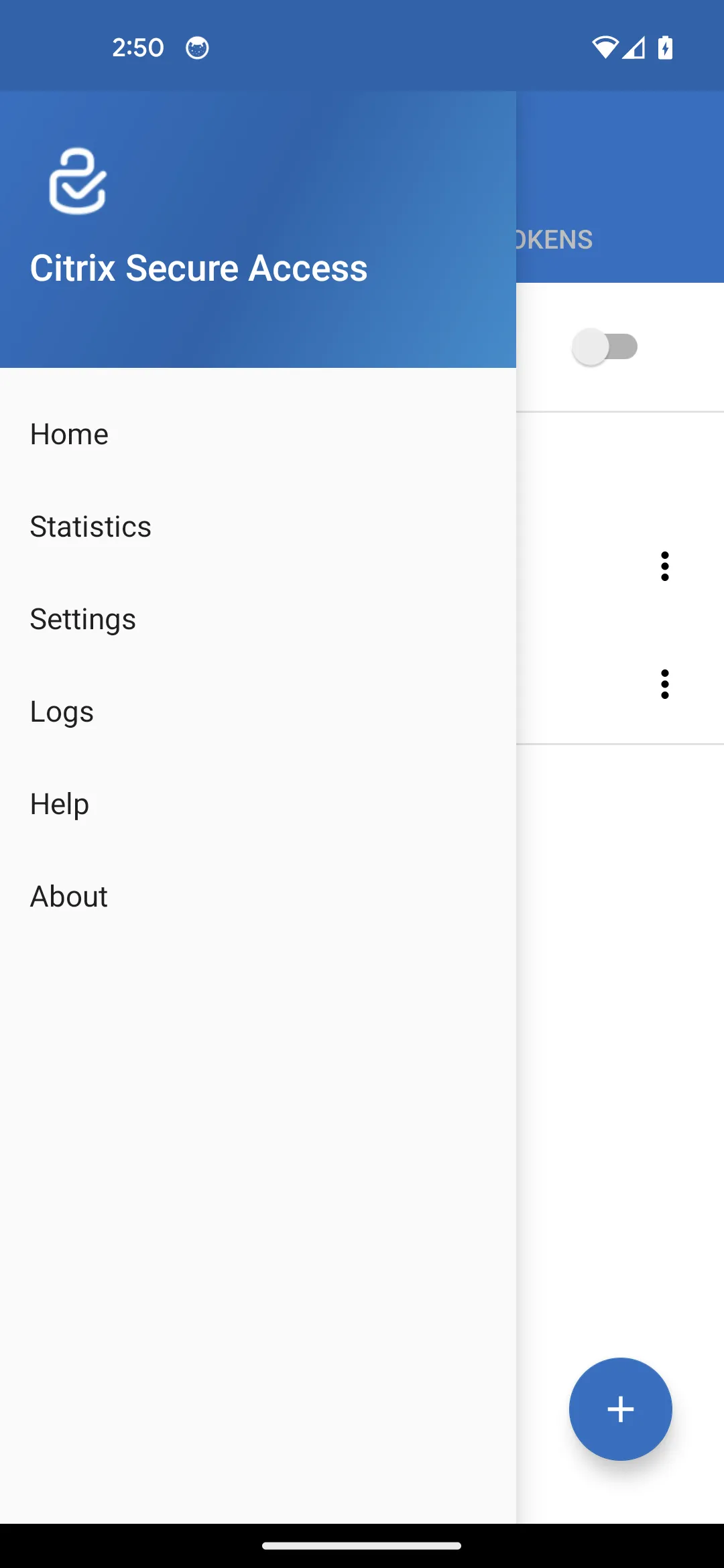Click the Citrix Secure Access logo icon
This screenshot has height=1568, width=724.
click(76, 180)
